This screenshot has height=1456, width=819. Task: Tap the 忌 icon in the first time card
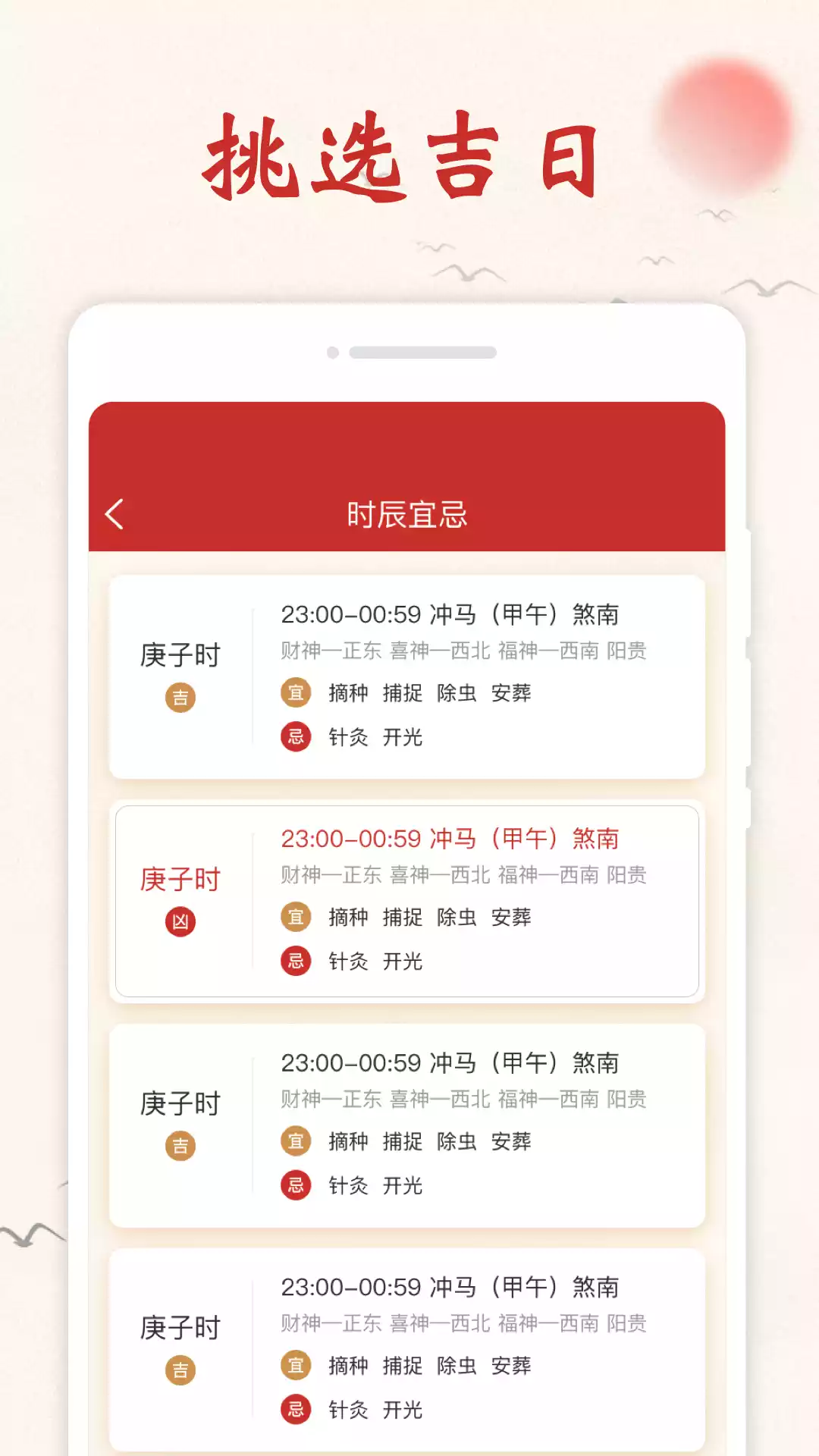pos(295,737)
